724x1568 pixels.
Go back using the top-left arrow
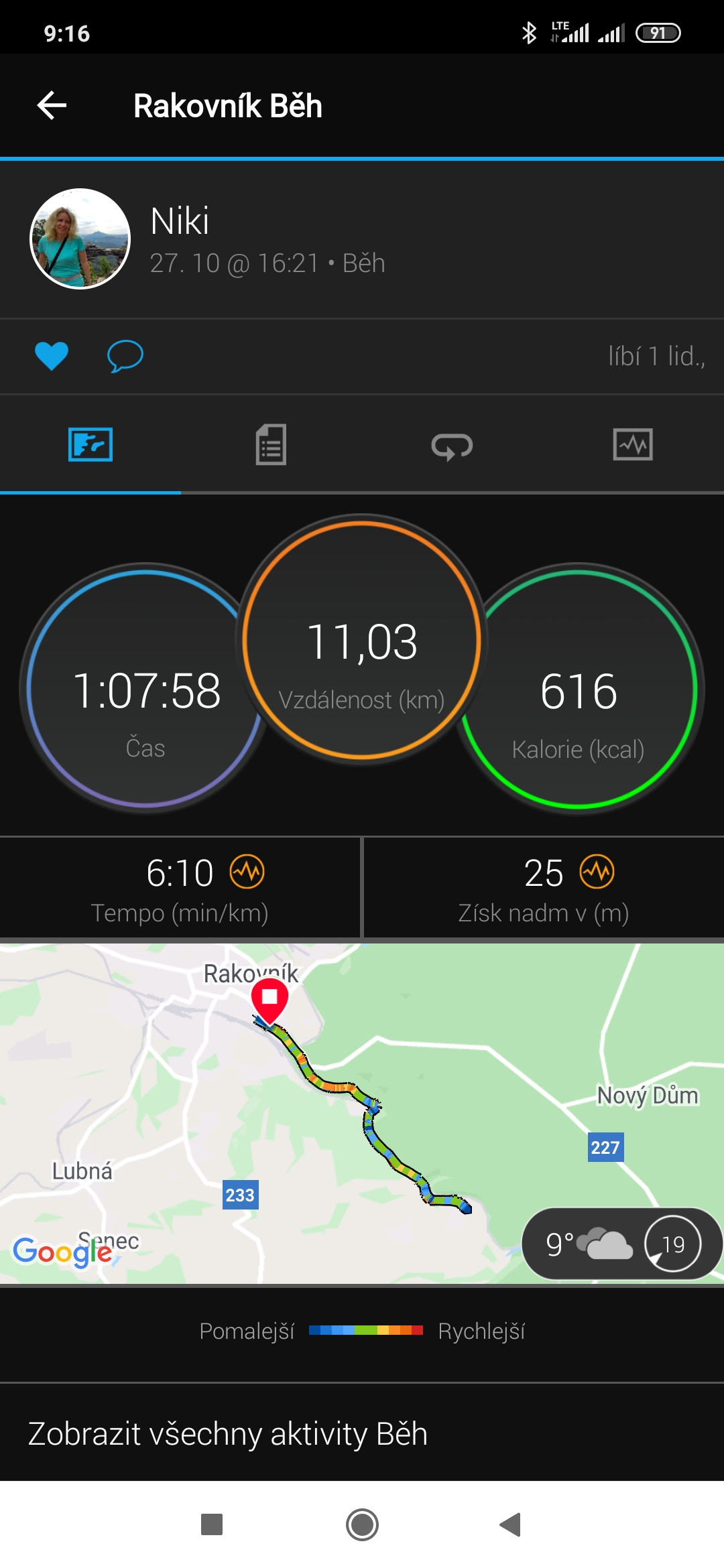pos(52,106)
